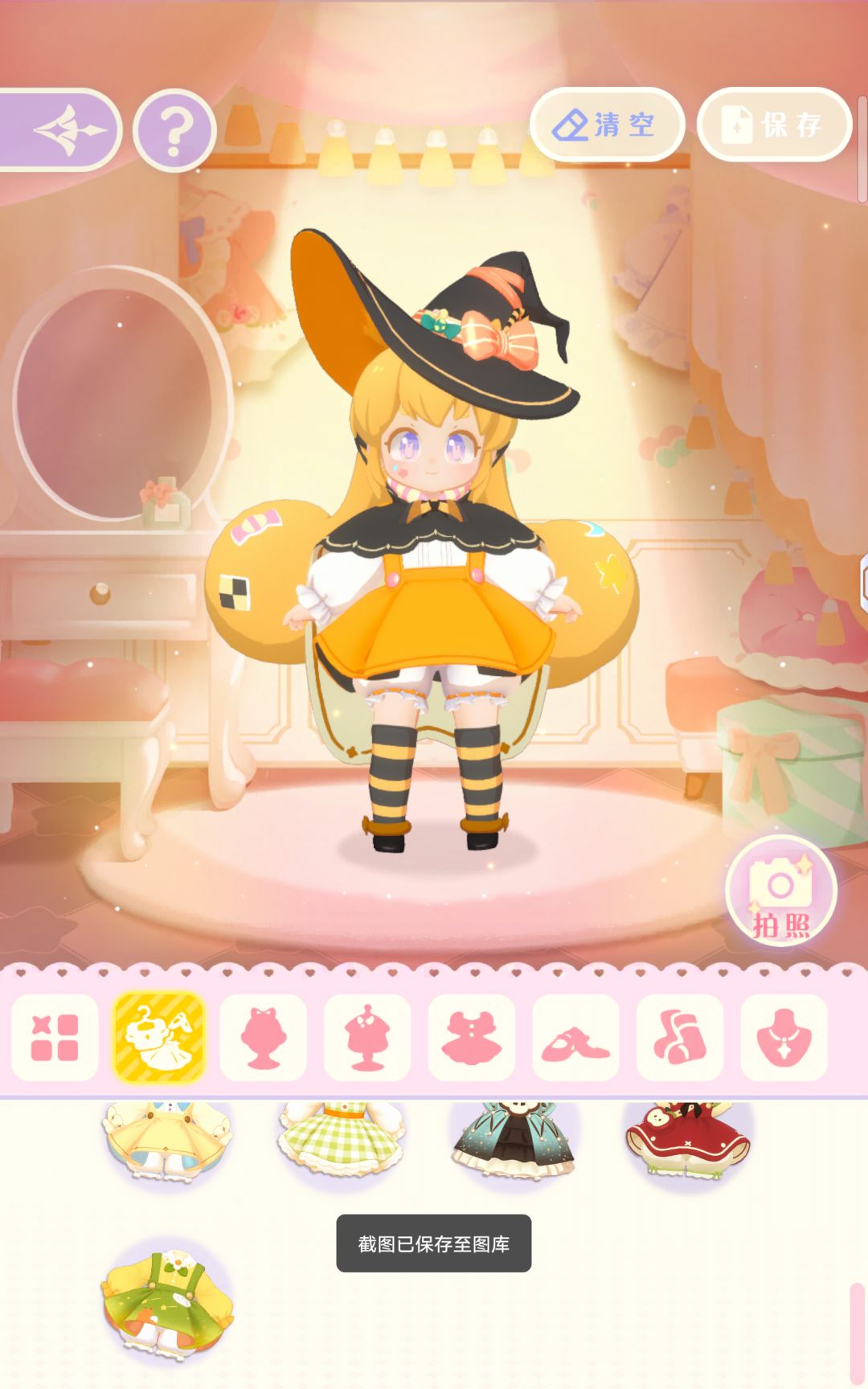Viewport: 868px width, 1389px height.
Task: Switch to the all-items grid tab
Action: click(55, 1037)
